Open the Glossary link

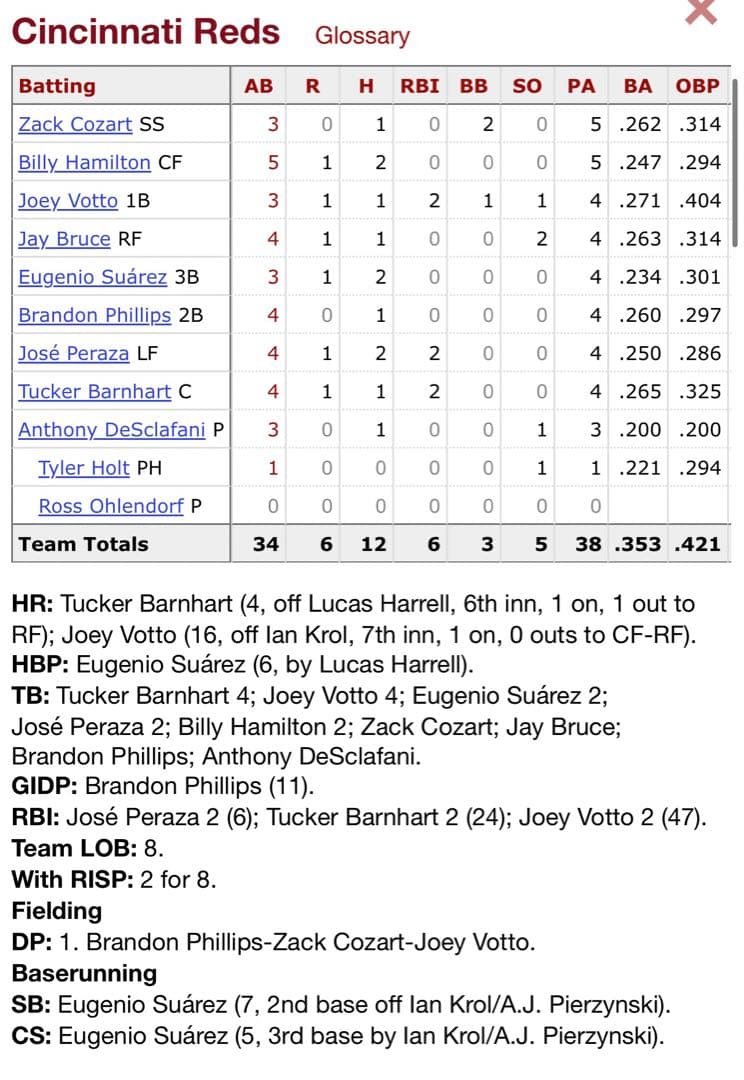click(x=362, y=36)
